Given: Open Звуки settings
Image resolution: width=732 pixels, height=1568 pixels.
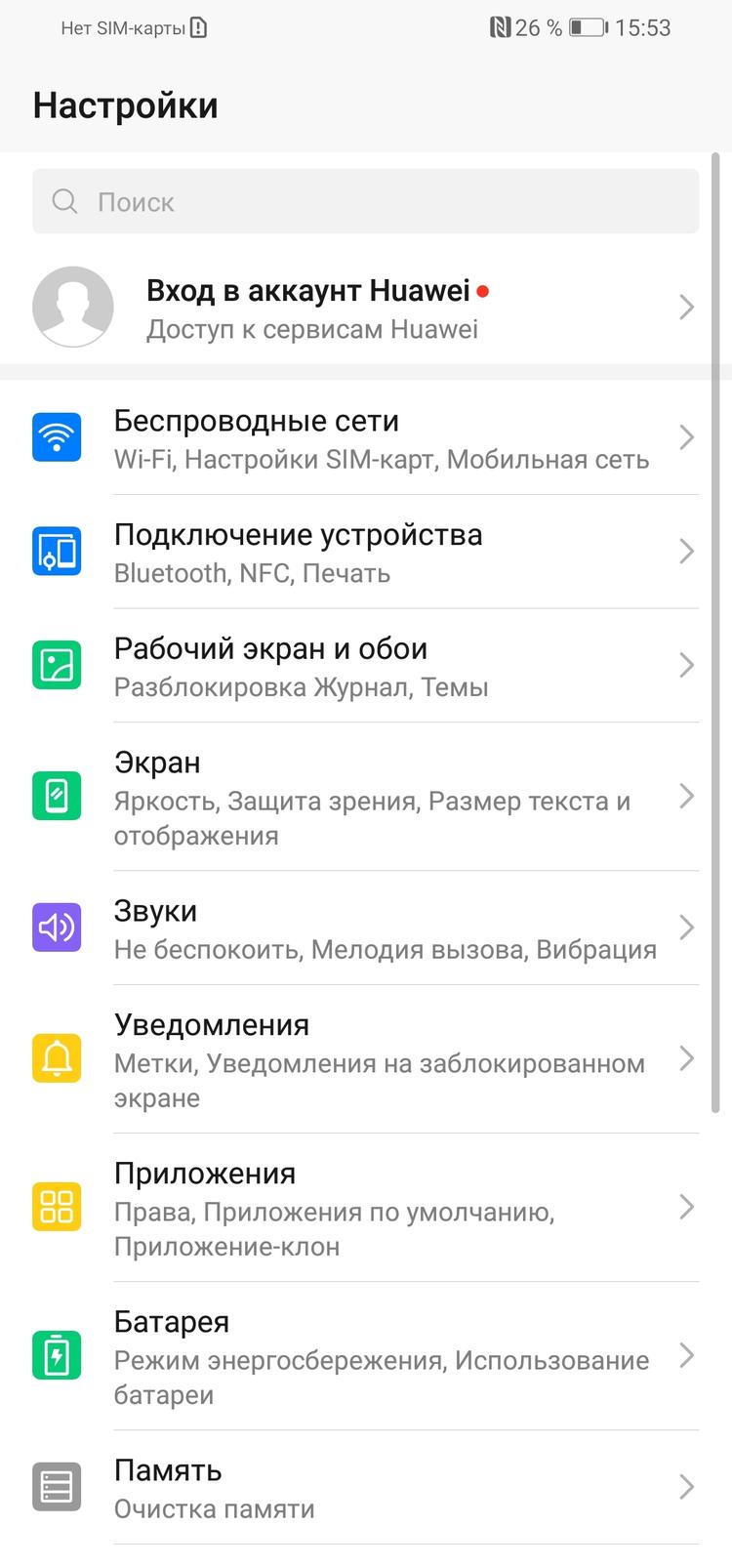Looking at the screenshot, I should coord(381,928).
